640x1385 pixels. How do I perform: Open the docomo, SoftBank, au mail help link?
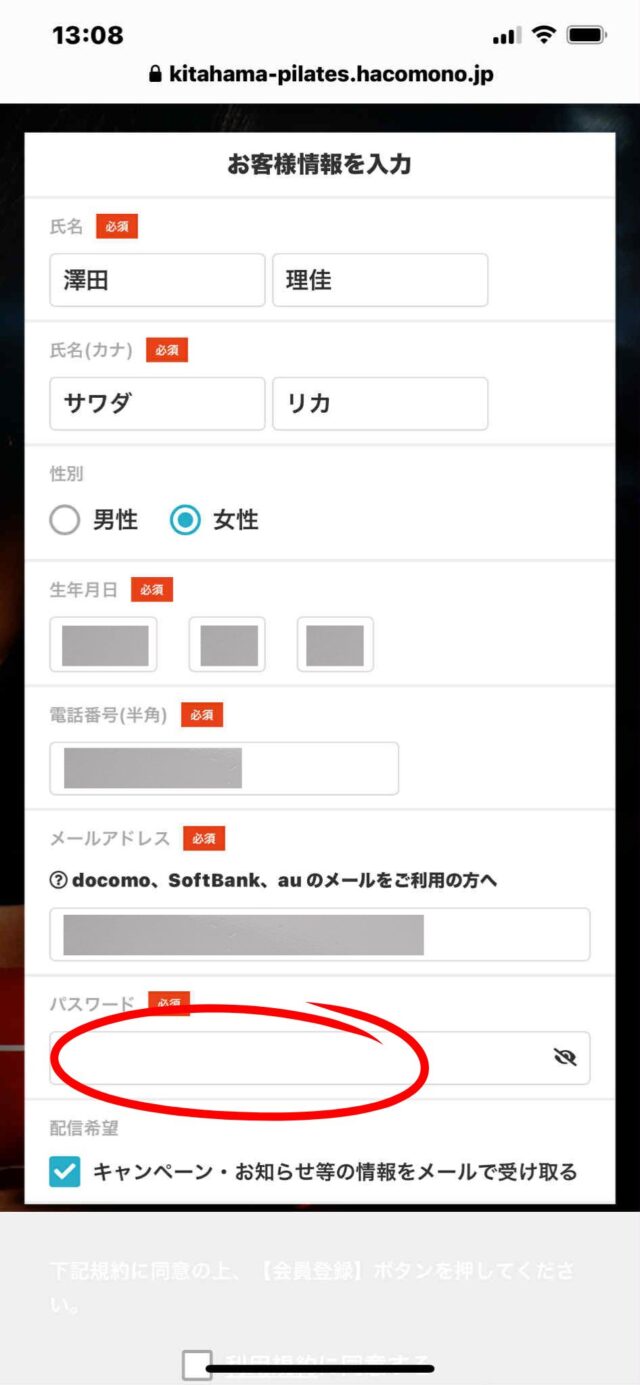274,881
